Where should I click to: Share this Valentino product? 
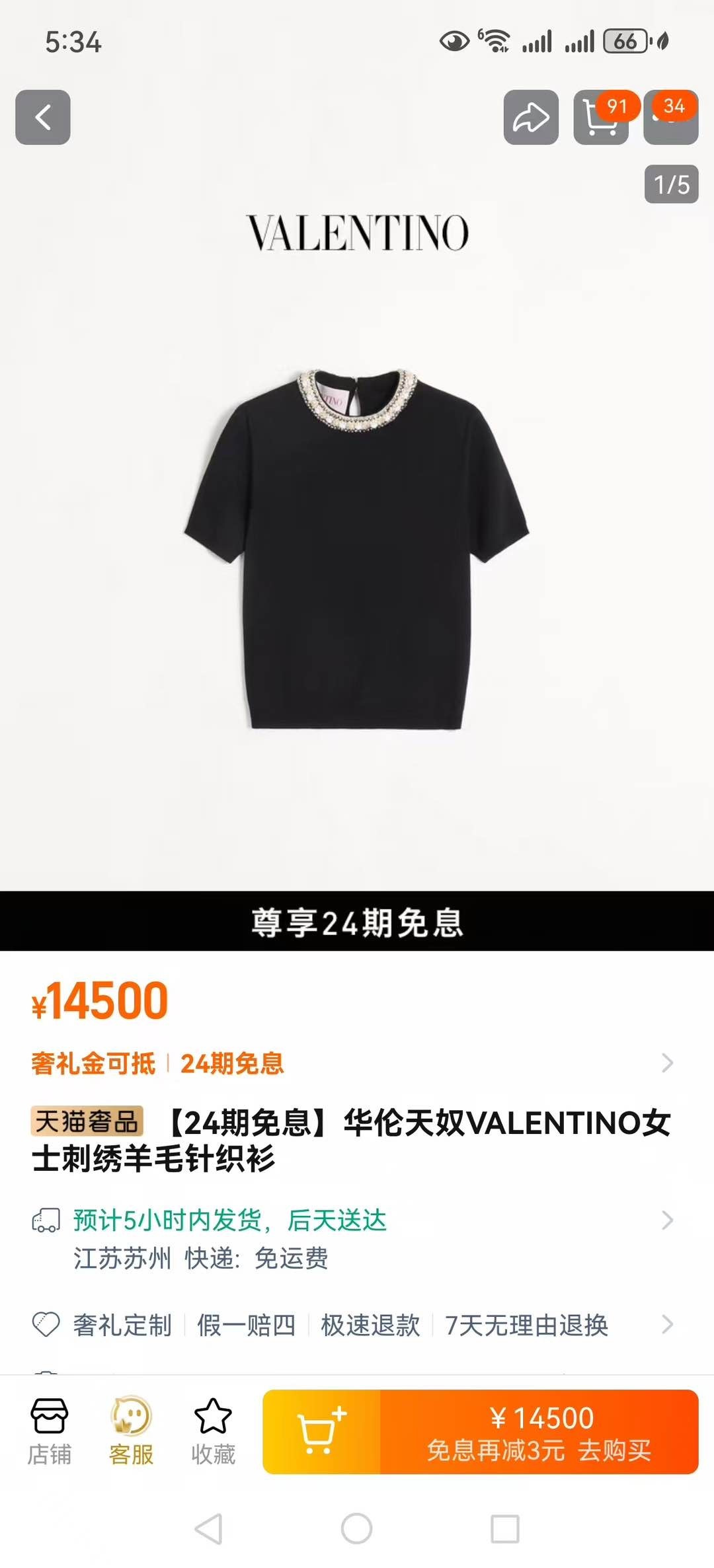[531, 118]
